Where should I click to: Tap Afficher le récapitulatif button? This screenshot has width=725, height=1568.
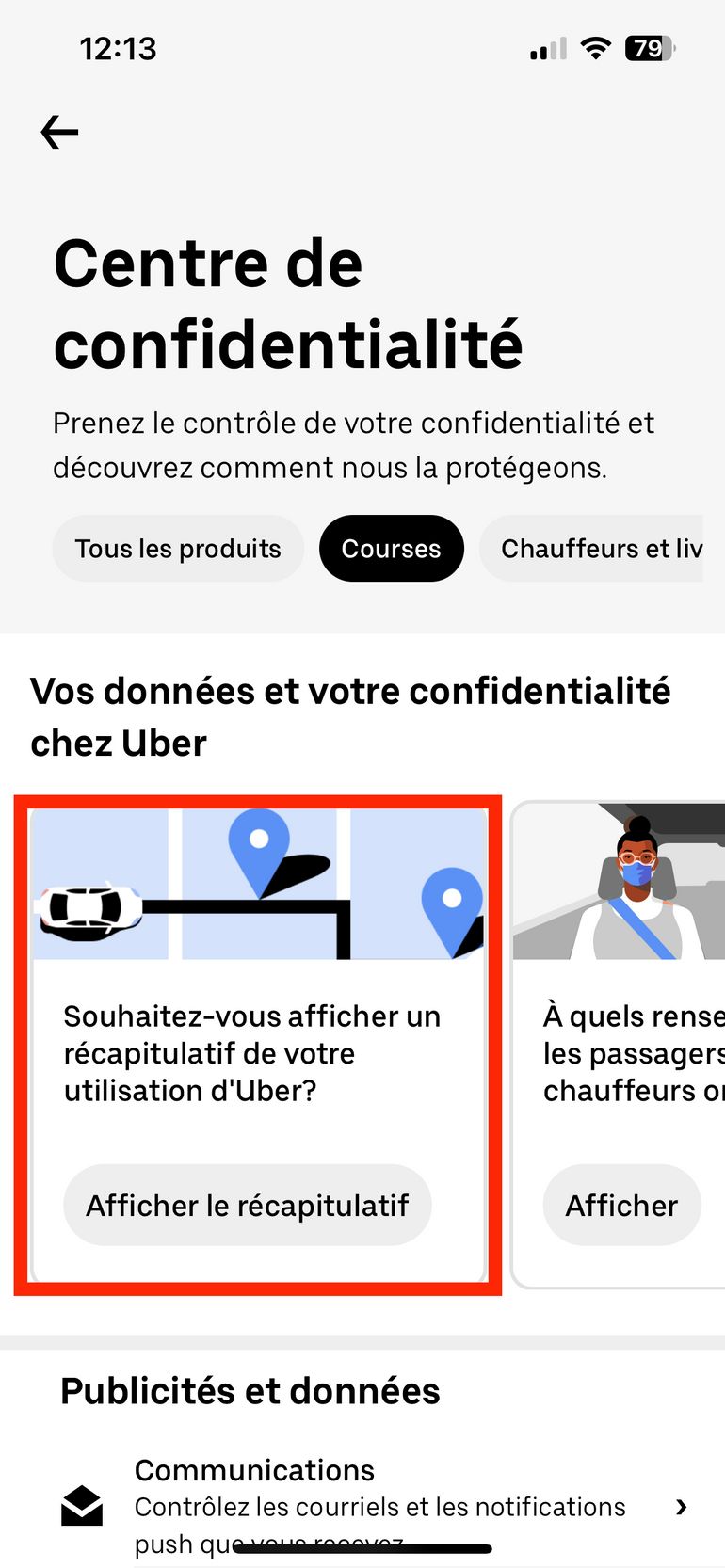pos(247,1206)
